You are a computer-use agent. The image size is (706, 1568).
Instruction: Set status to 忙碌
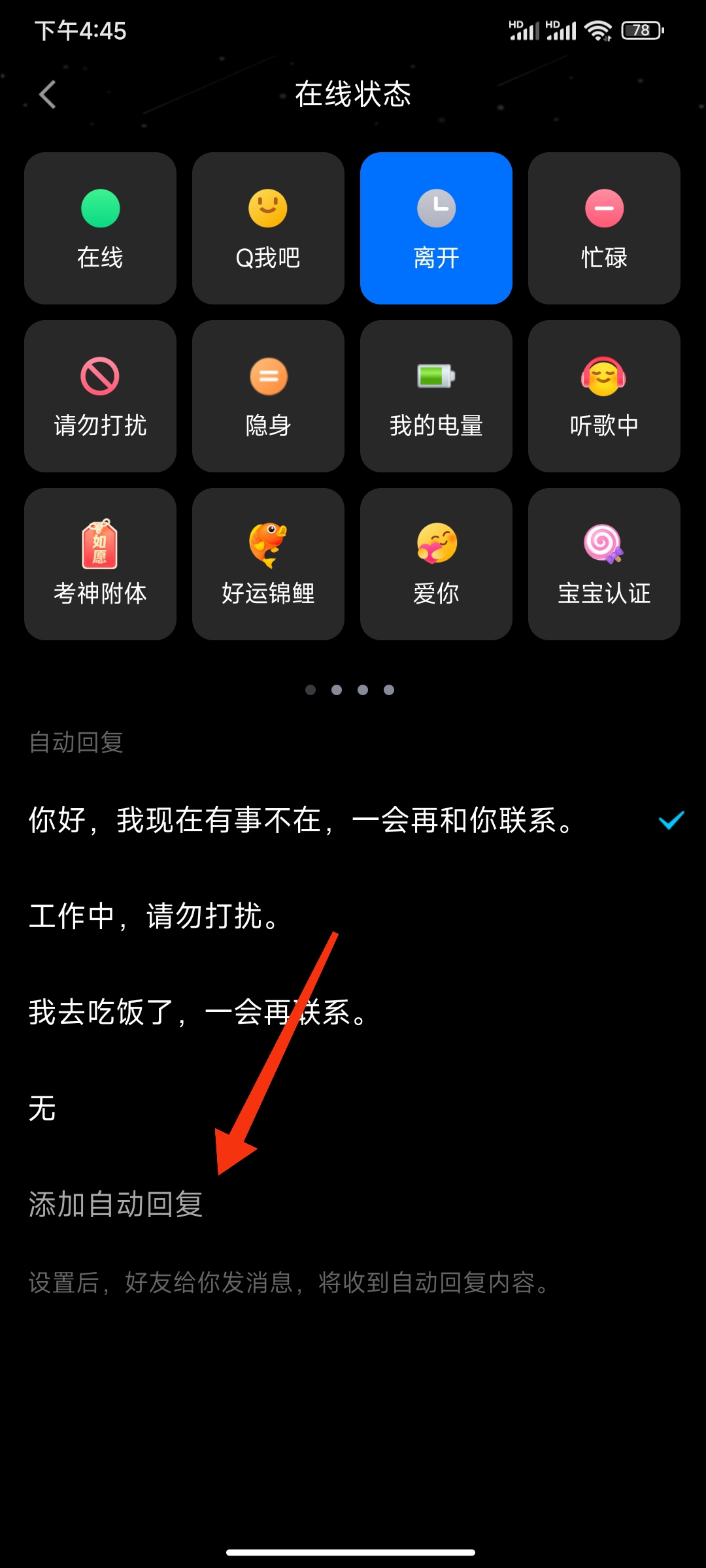click(x=604, y=229)
